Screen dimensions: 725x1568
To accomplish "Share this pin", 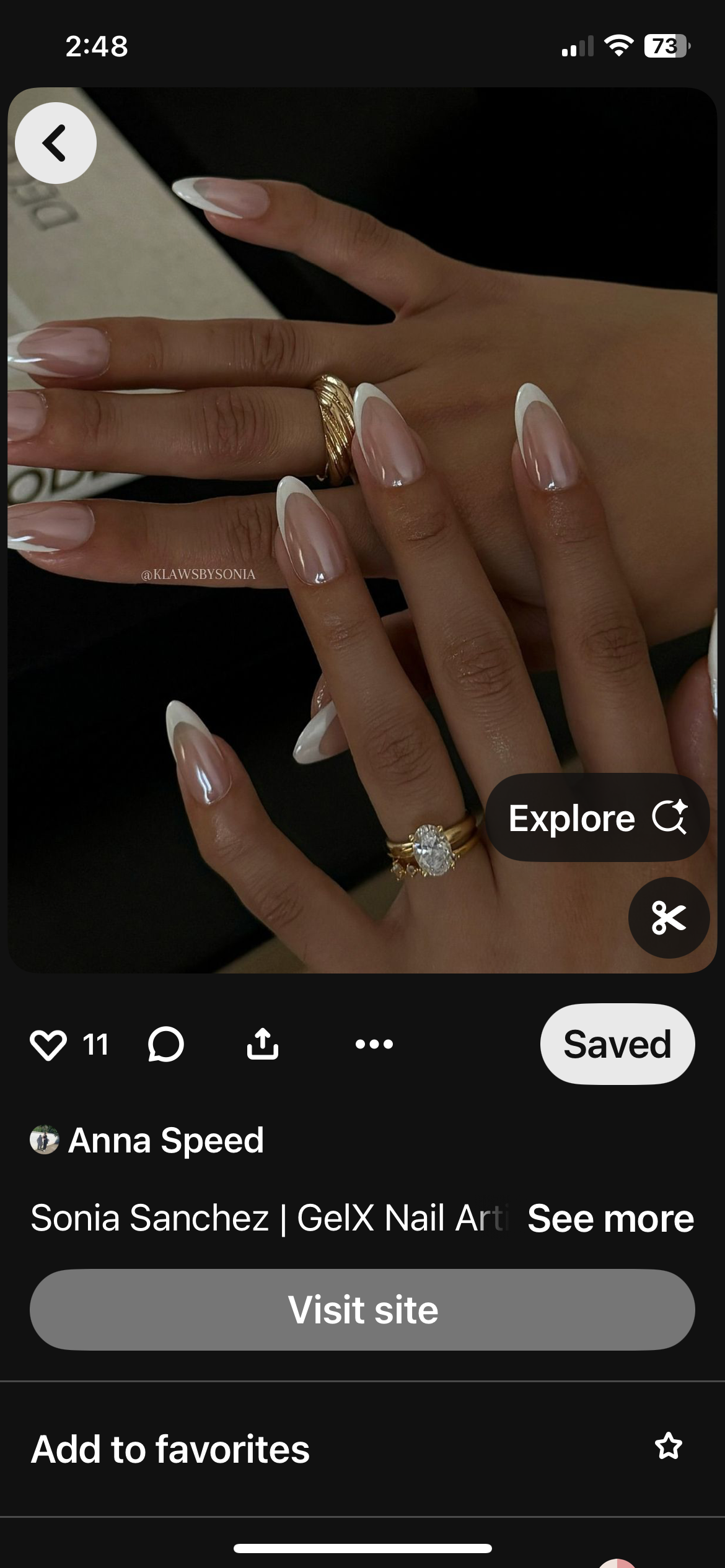I will click(263, 1045).
